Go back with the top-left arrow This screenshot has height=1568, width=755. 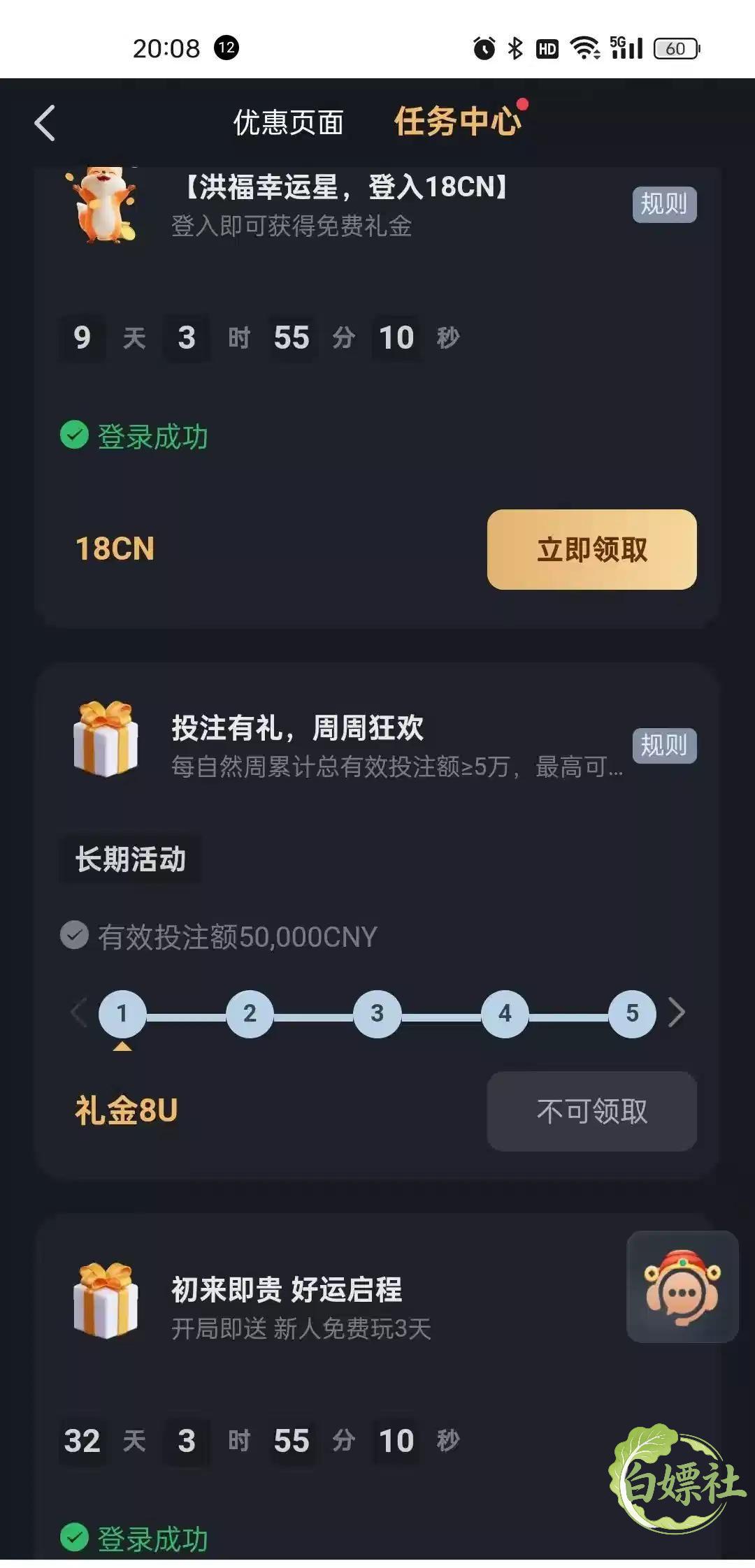45,123
